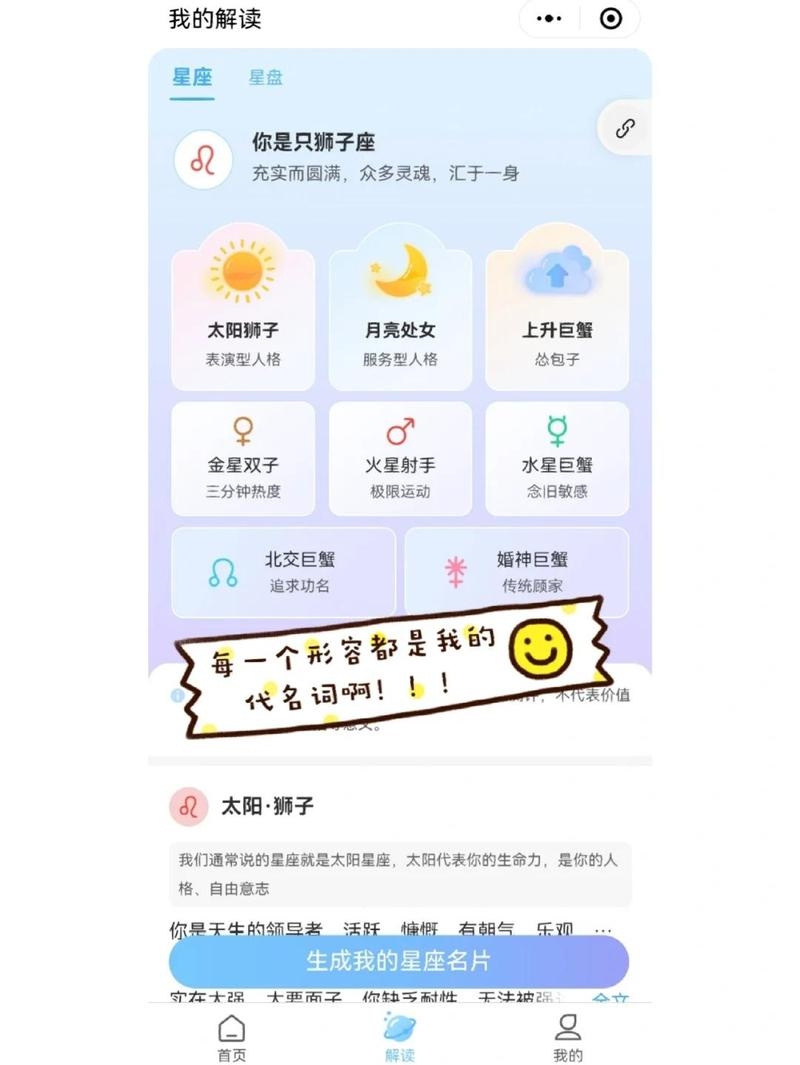
Task: Select the 太阳狮子 sun sign card icon
Action: pos(242,270)
